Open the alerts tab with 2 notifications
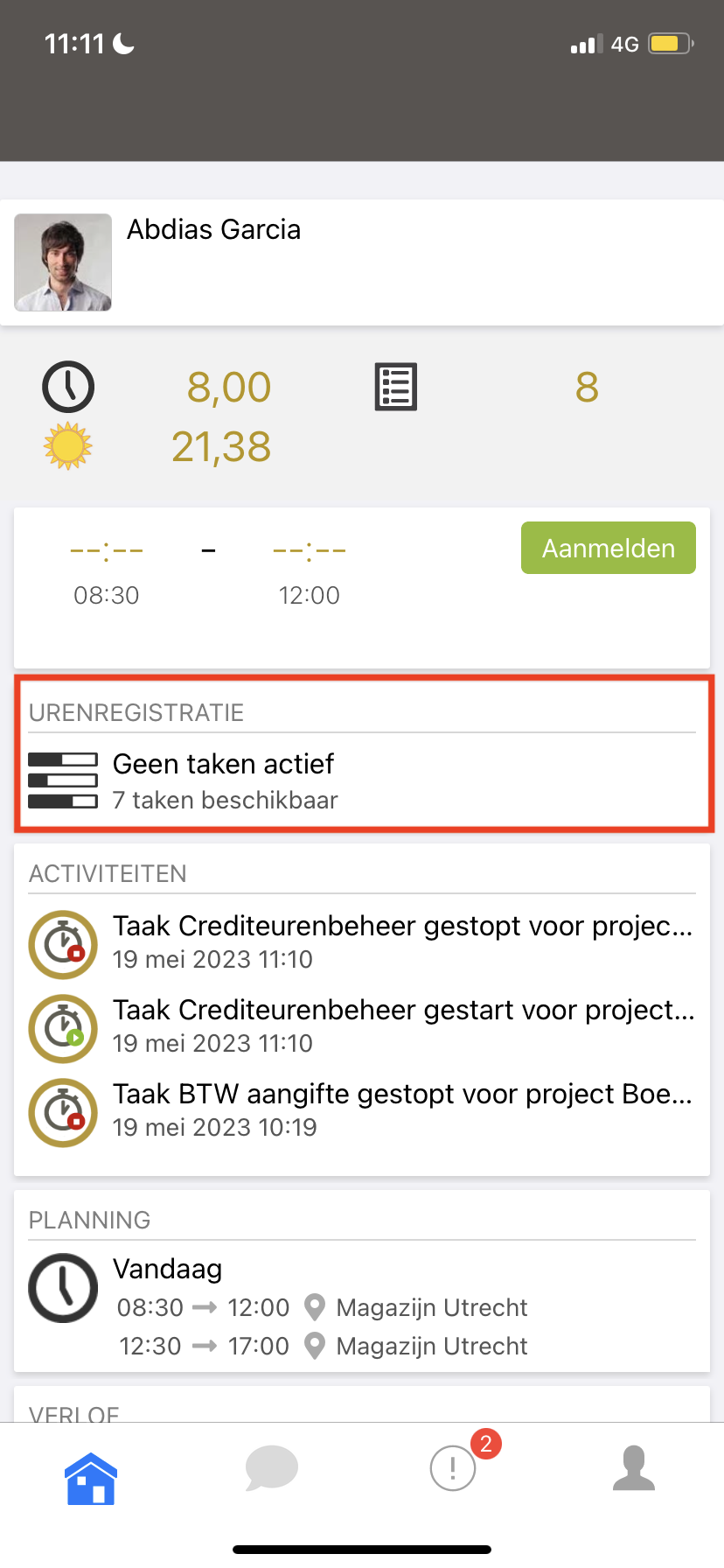Screen dimensions: 724x1568 [x=454, y=1468]
